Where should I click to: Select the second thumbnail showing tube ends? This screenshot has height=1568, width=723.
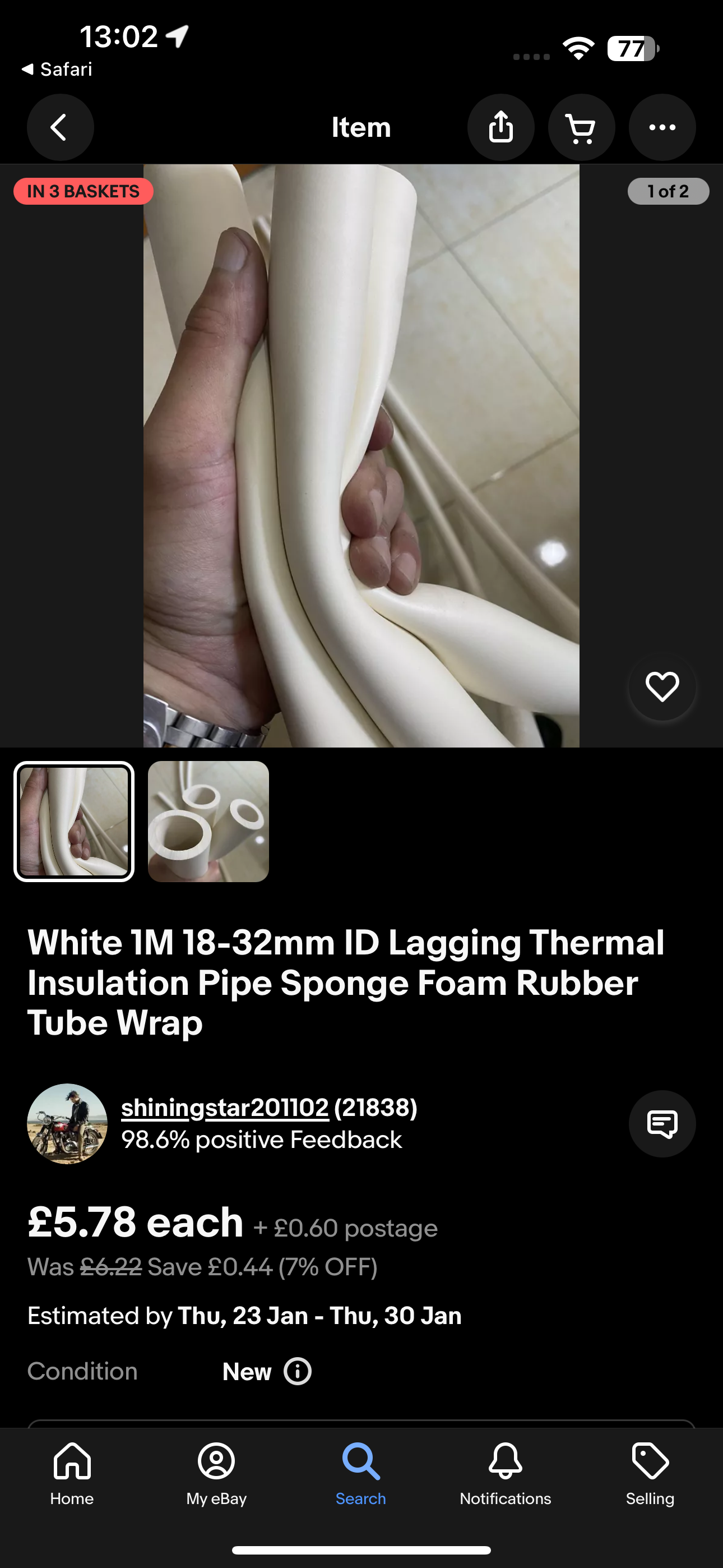[208, 821]
